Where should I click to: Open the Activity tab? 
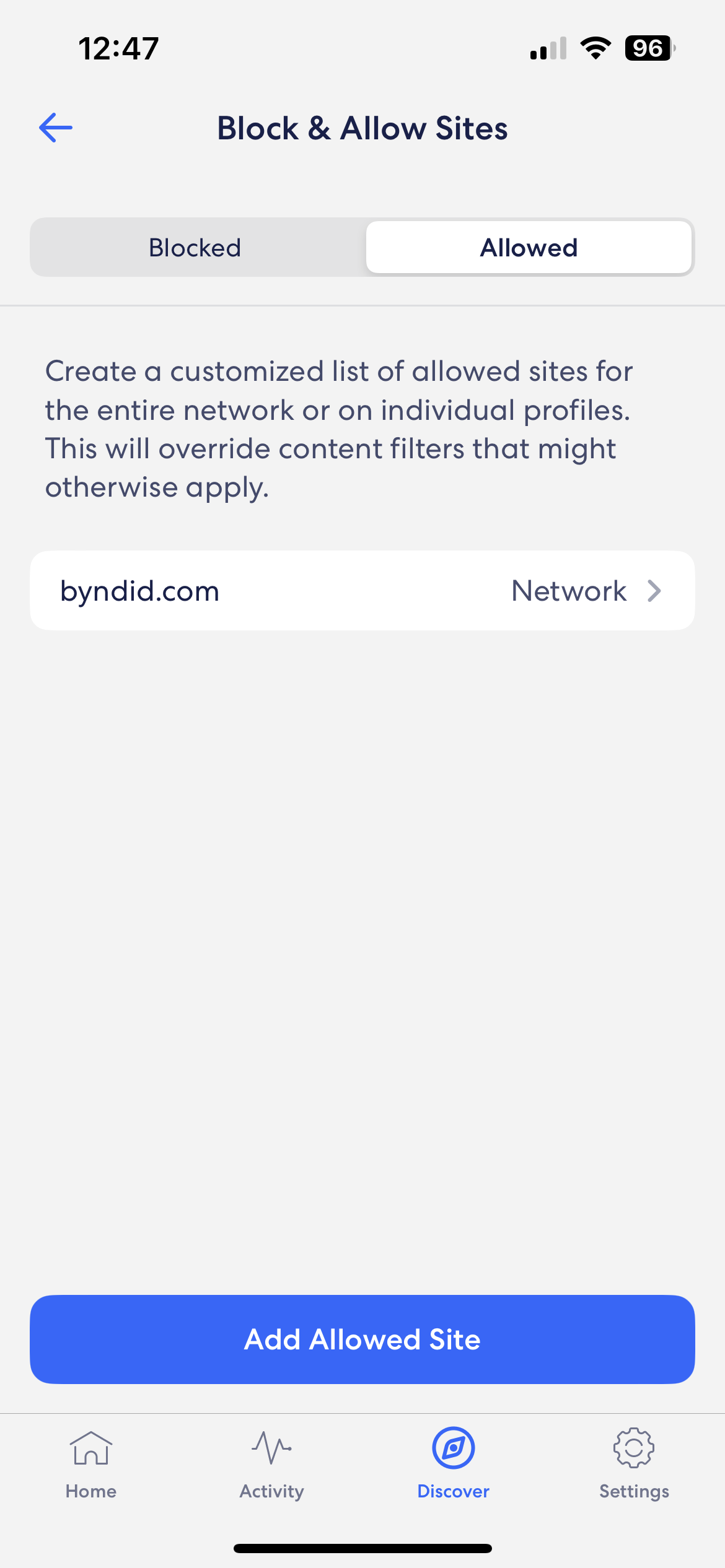[272, 1463]
